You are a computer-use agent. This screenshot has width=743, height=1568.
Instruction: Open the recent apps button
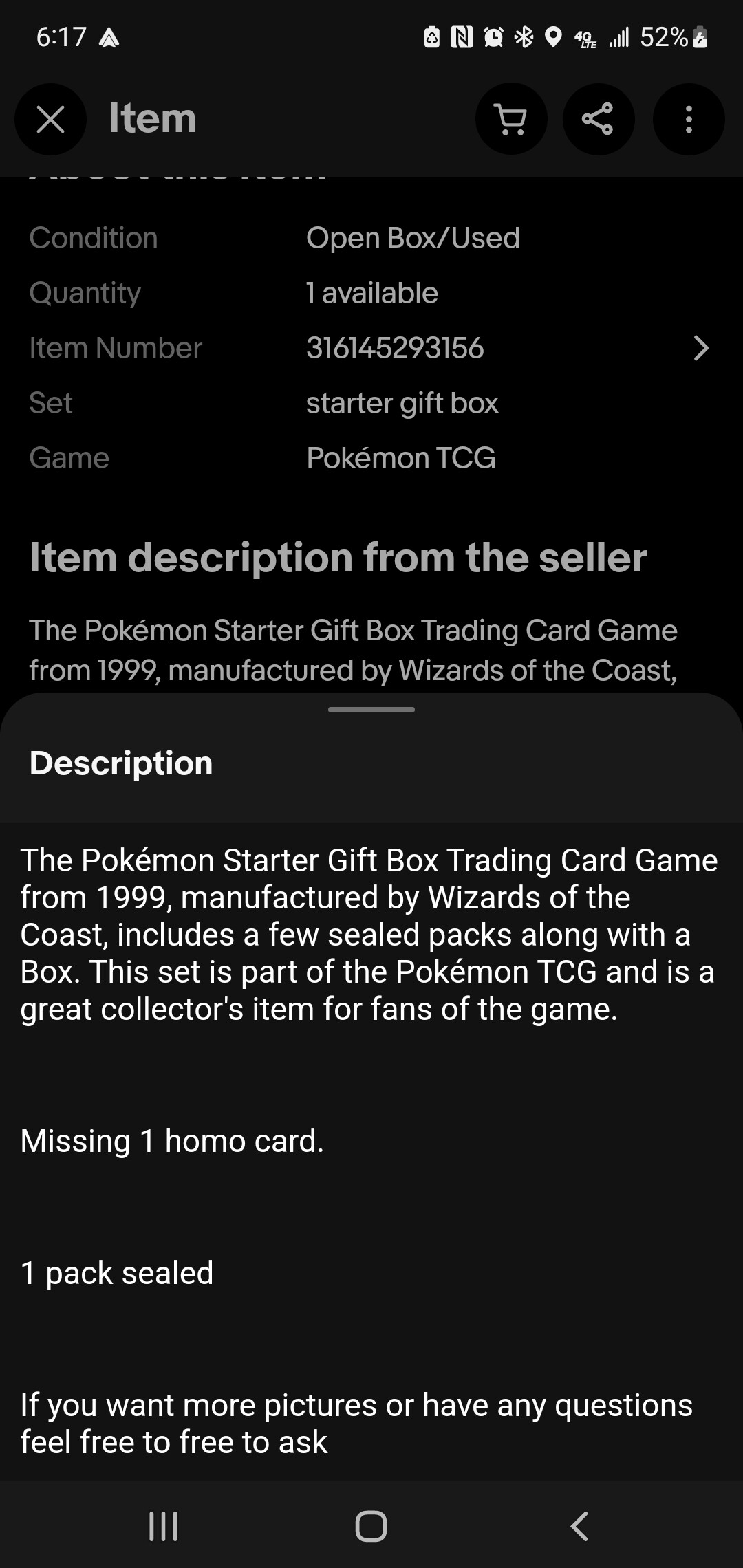[164, 1526]
